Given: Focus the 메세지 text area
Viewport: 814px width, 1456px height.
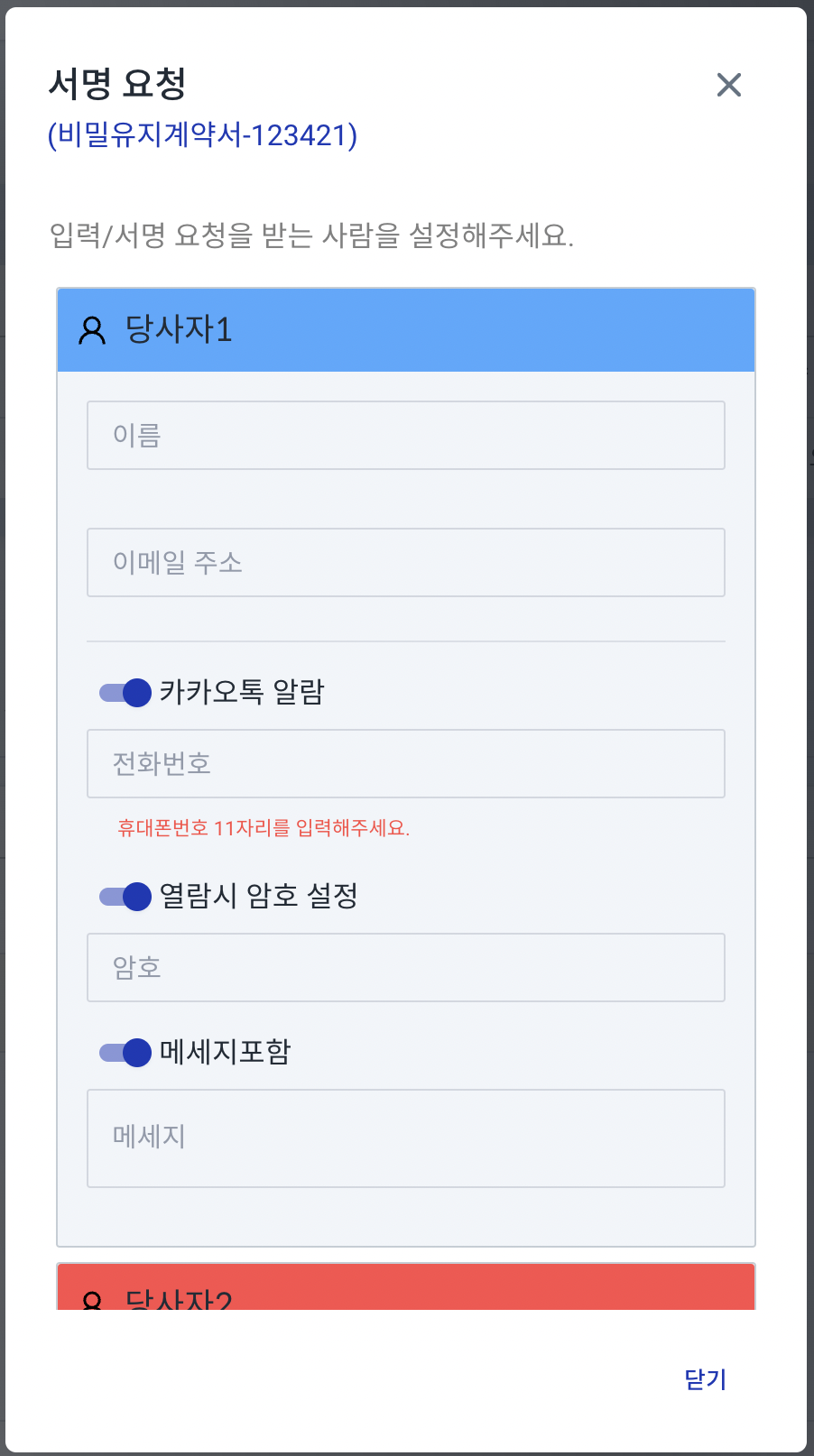Looking at the screenshot, I should tap(406, 1138).
